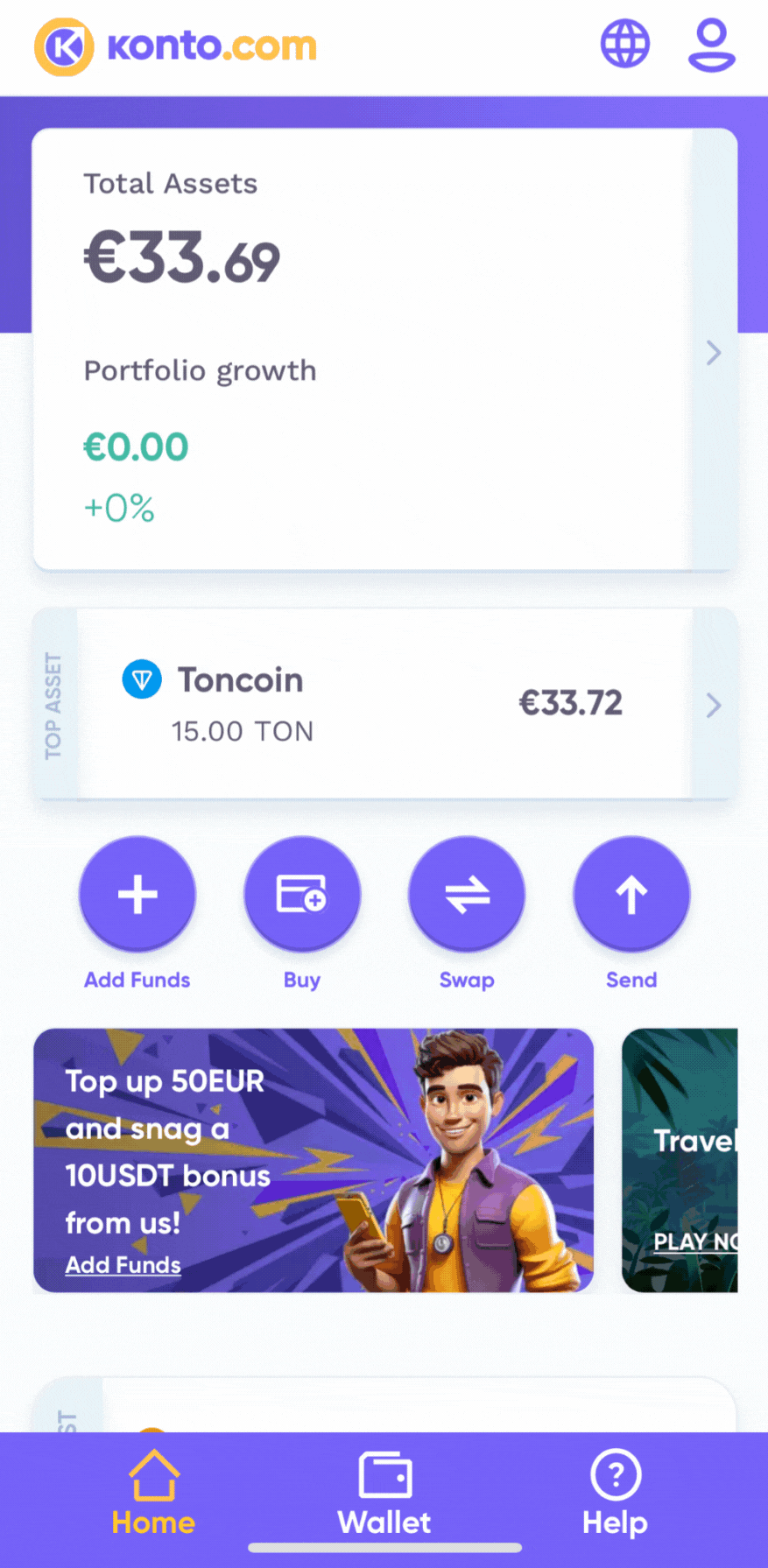Tap the Swap arrows icon
Image resolution: width=768 pixels, height=1568 pixels.
[x=466, y=894]
